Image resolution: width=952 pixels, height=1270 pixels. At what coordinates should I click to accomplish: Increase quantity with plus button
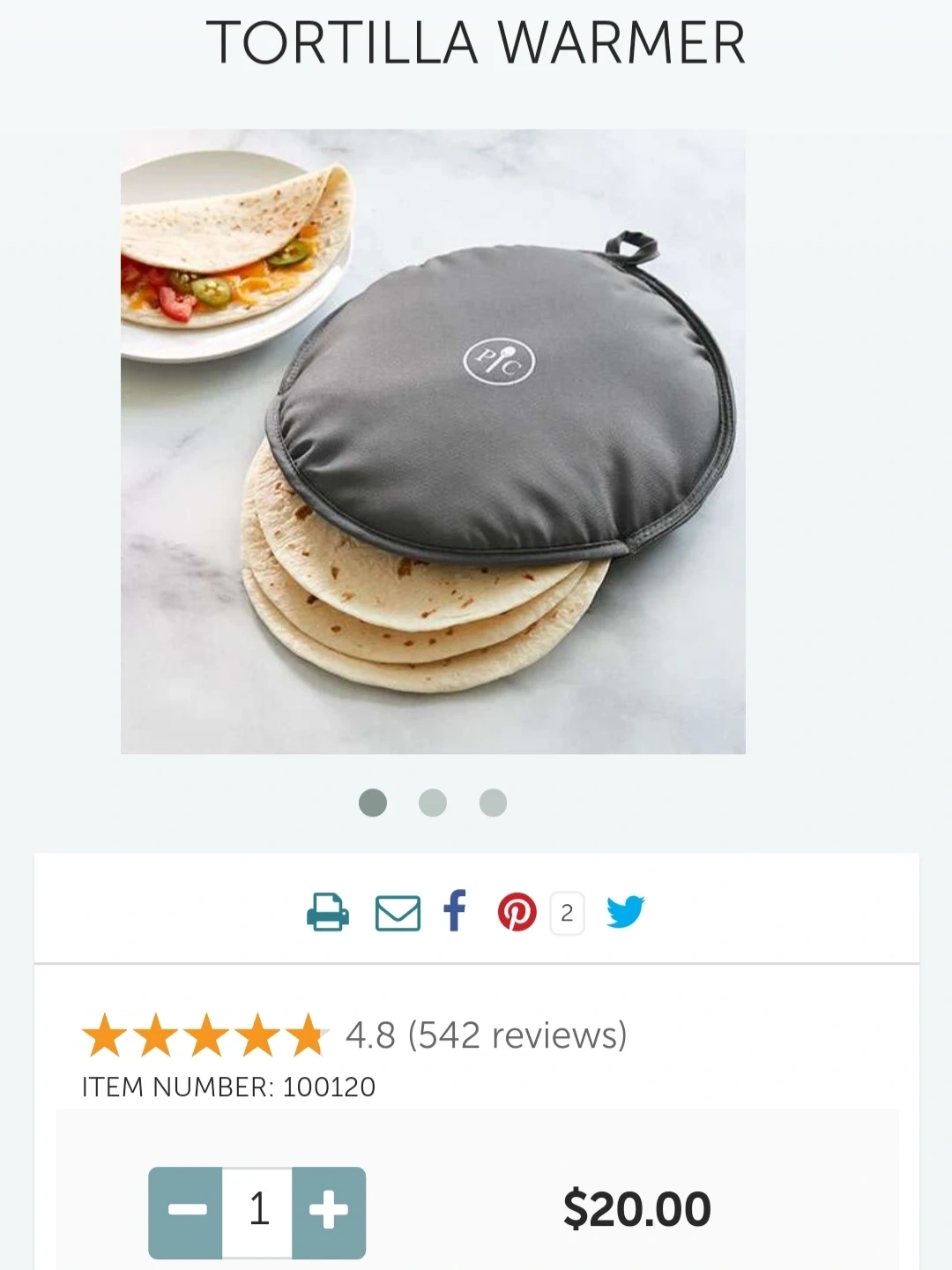(x=329, y=1210)
